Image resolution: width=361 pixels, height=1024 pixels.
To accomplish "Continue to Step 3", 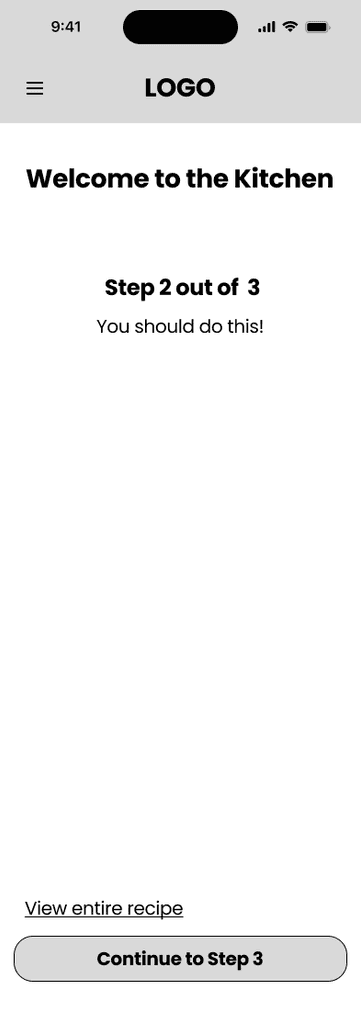I will coord(180,959).
